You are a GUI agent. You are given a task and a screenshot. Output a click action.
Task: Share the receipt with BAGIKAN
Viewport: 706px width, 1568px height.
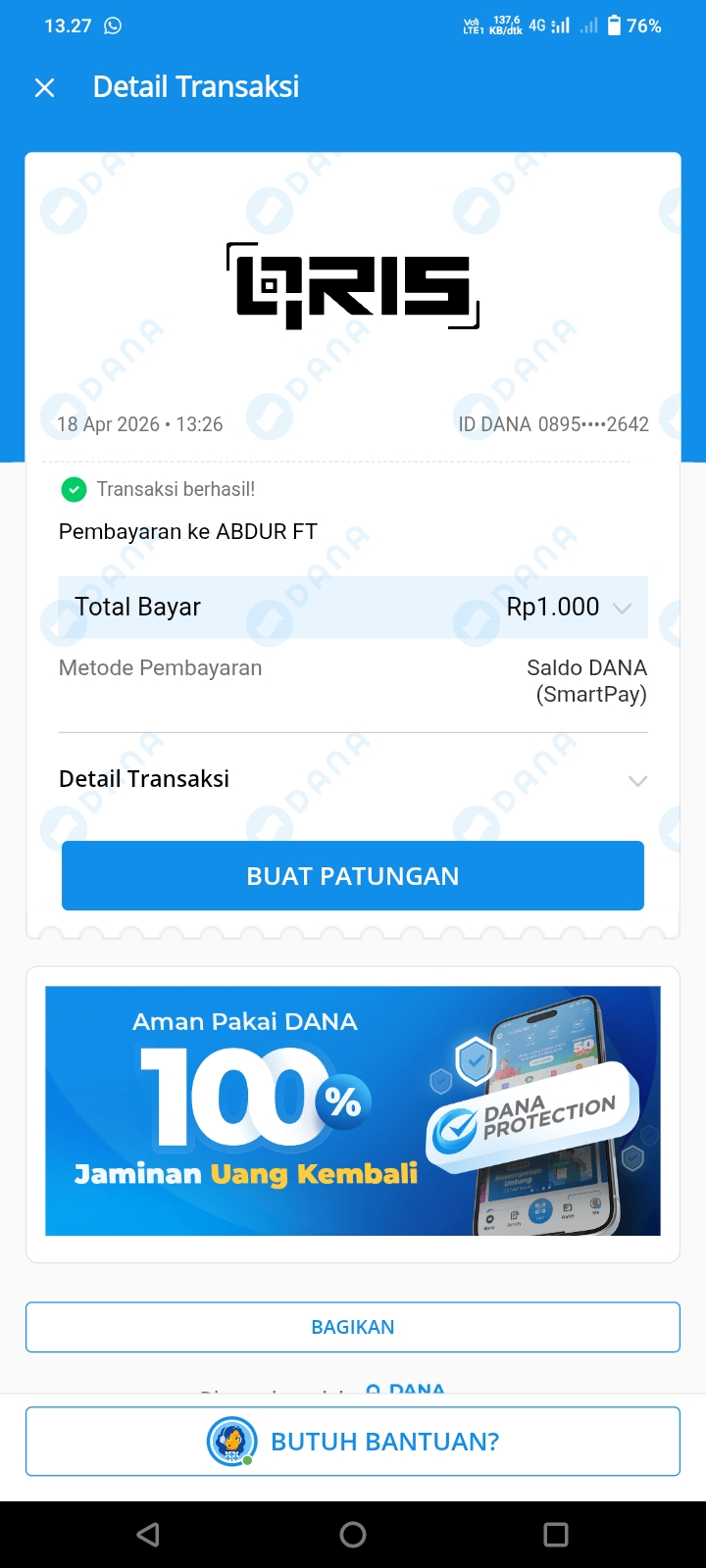[353, 1327]
